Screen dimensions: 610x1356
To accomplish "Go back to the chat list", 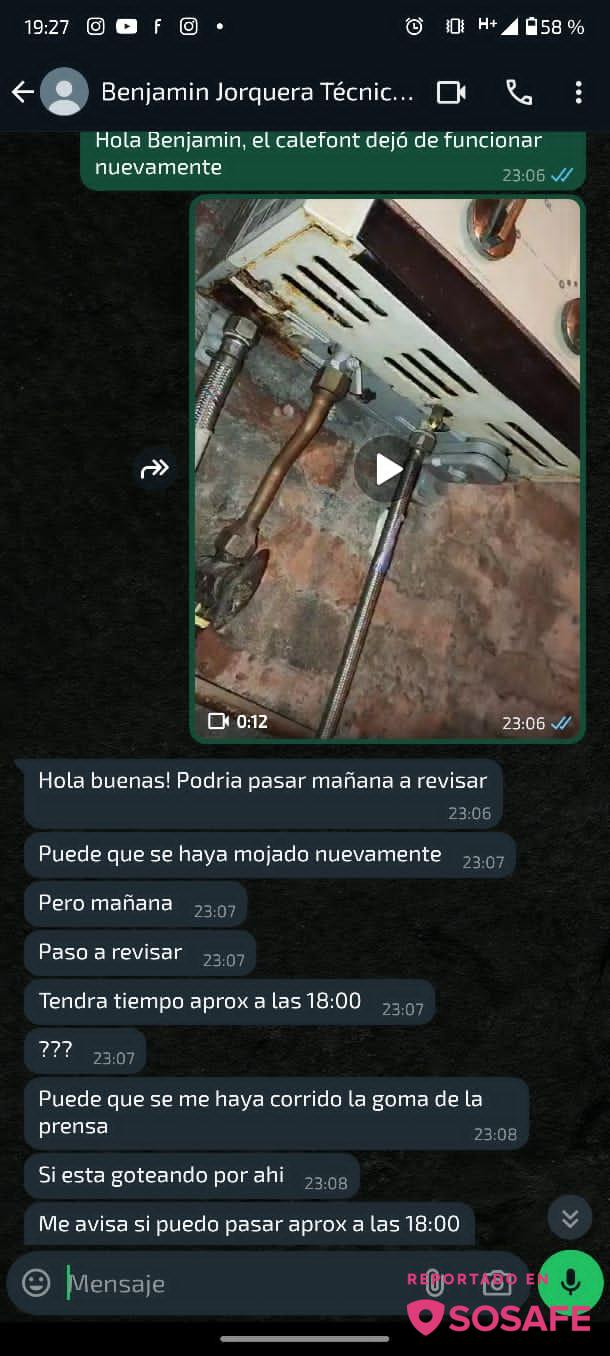I will [22, 92].
